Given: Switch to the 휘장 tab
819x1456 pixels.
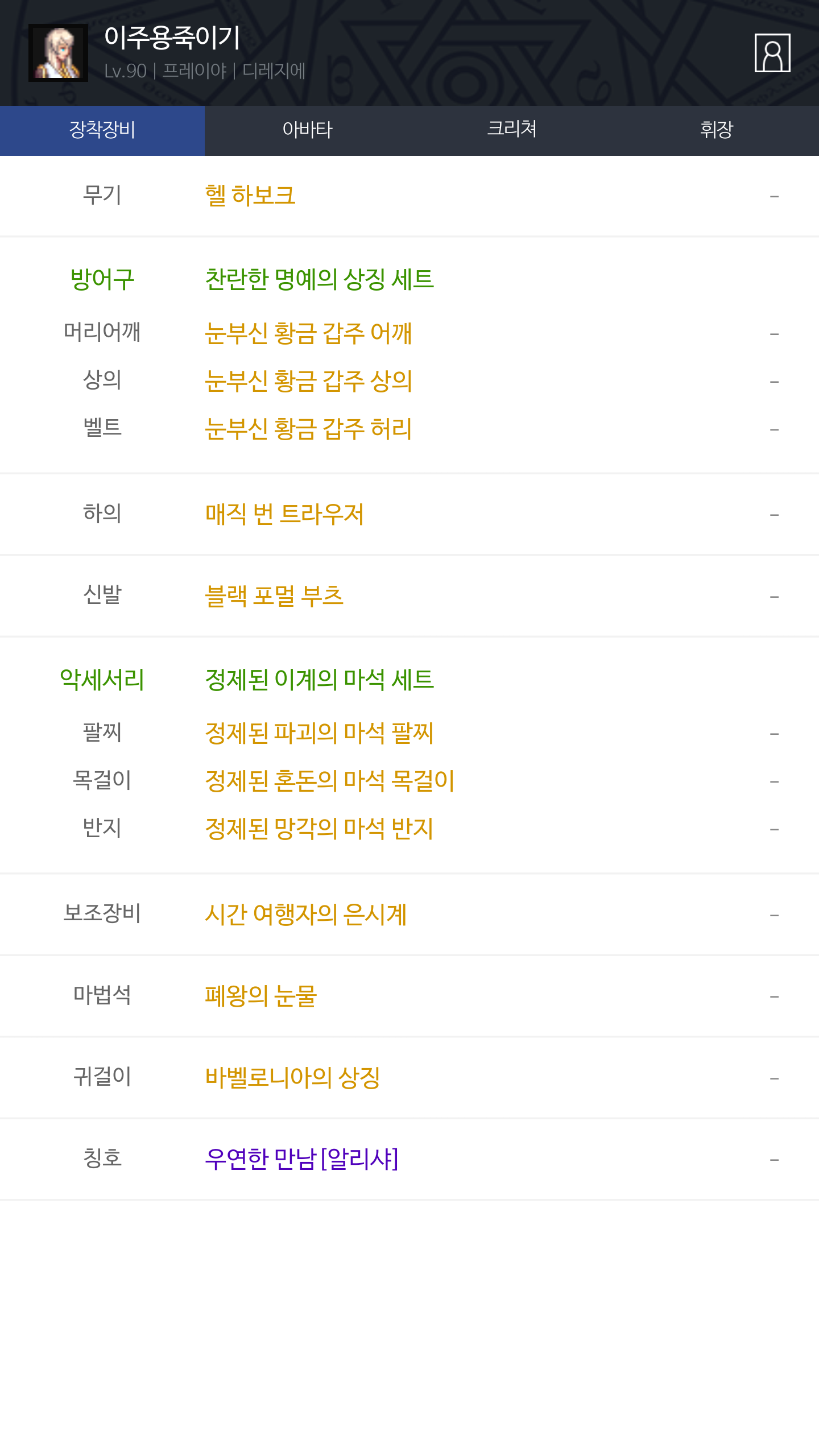Looking at the screenshot, I should [x=717, y=130].
